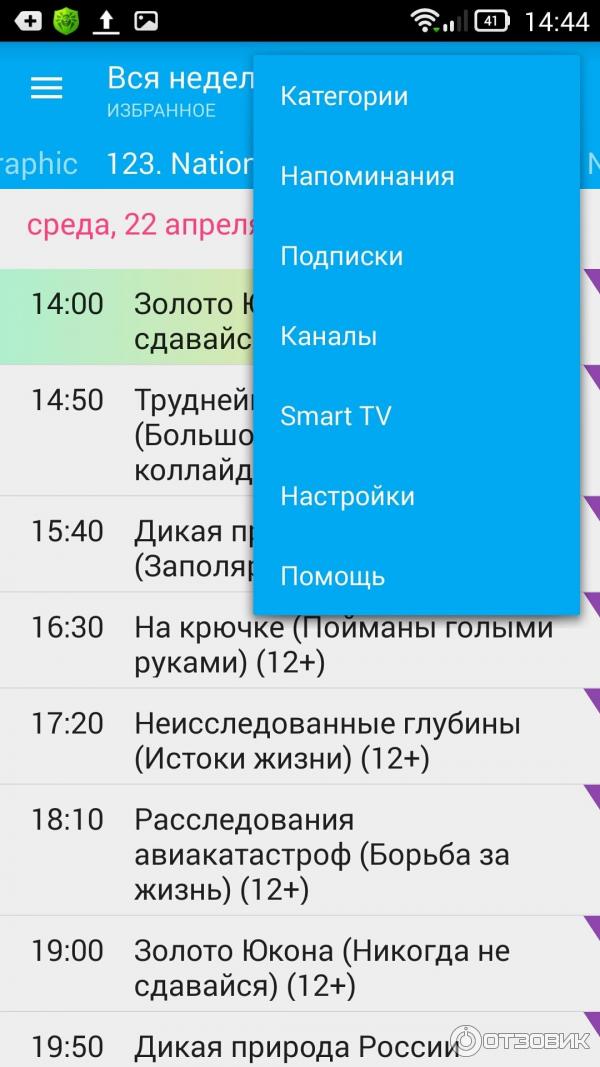The image size is (600, 1067).
Task: Select Подписки in the popup menu
Action: [x=342, y=256]
